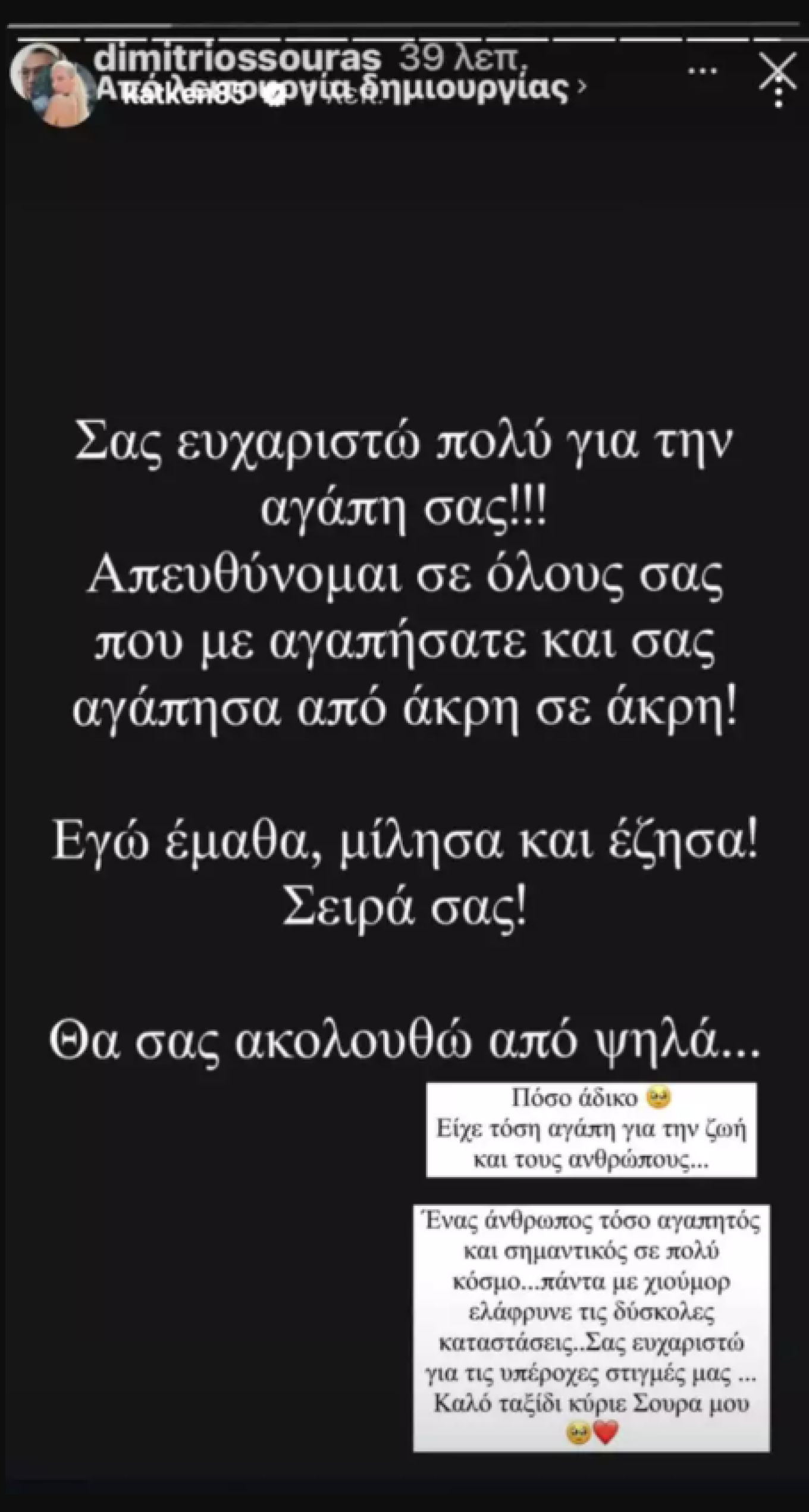The image size is (809, 1512).
Task: Close the story with the X
Action: point(779,71)
